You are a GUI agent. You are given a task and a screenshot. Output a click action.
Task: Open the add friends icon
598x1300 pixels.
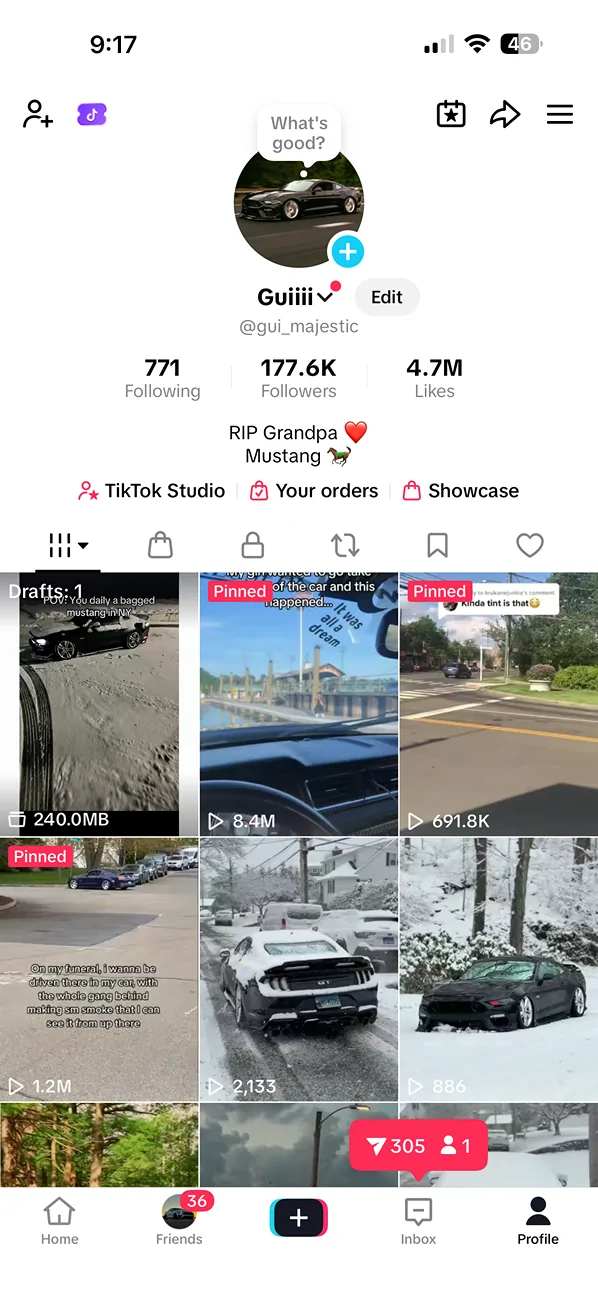click(x=38, y=114)
